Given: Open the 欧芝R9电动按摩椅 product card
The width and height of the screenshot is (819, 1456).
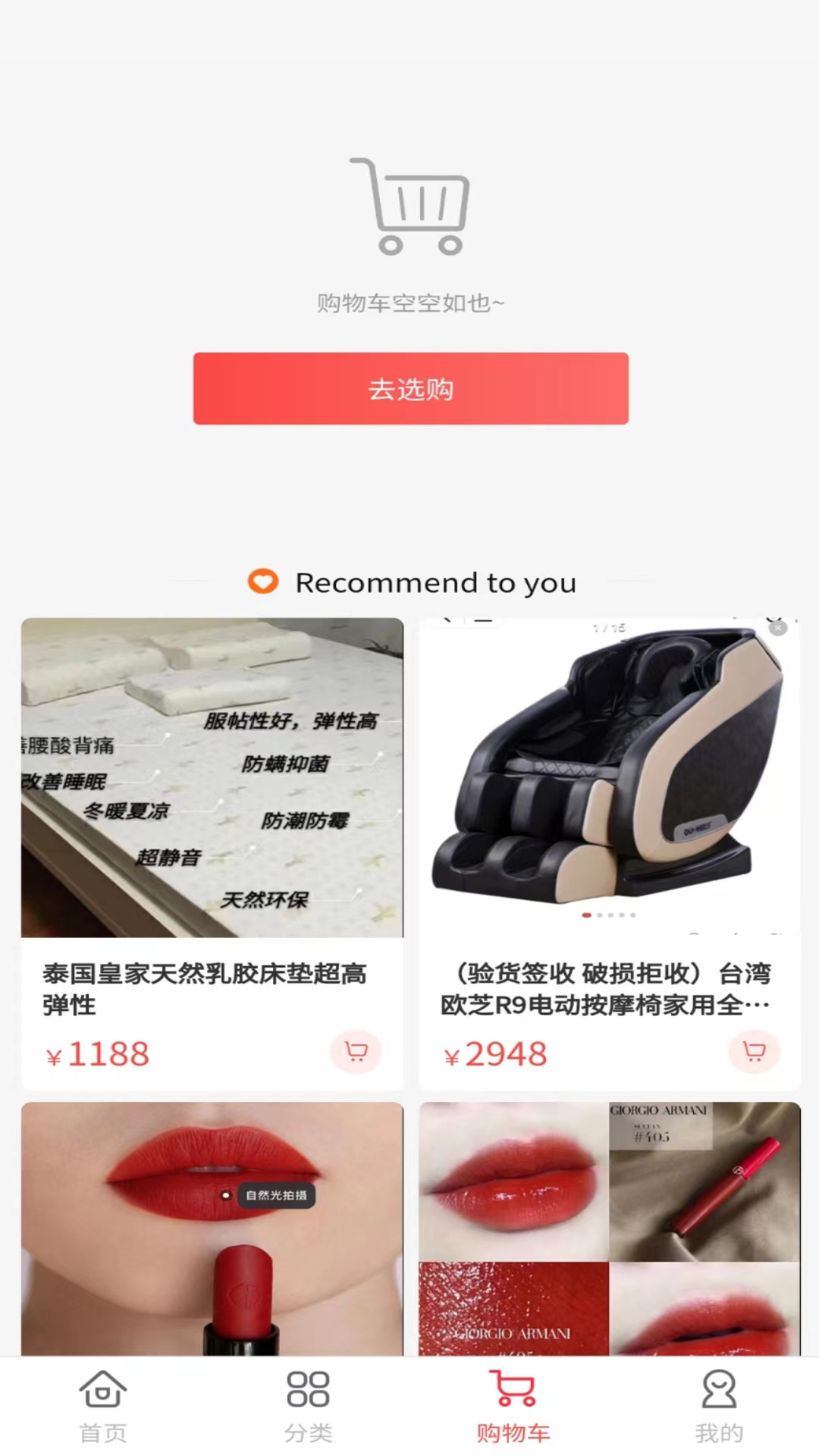Looking at the screenshot, I should point(609,834).
